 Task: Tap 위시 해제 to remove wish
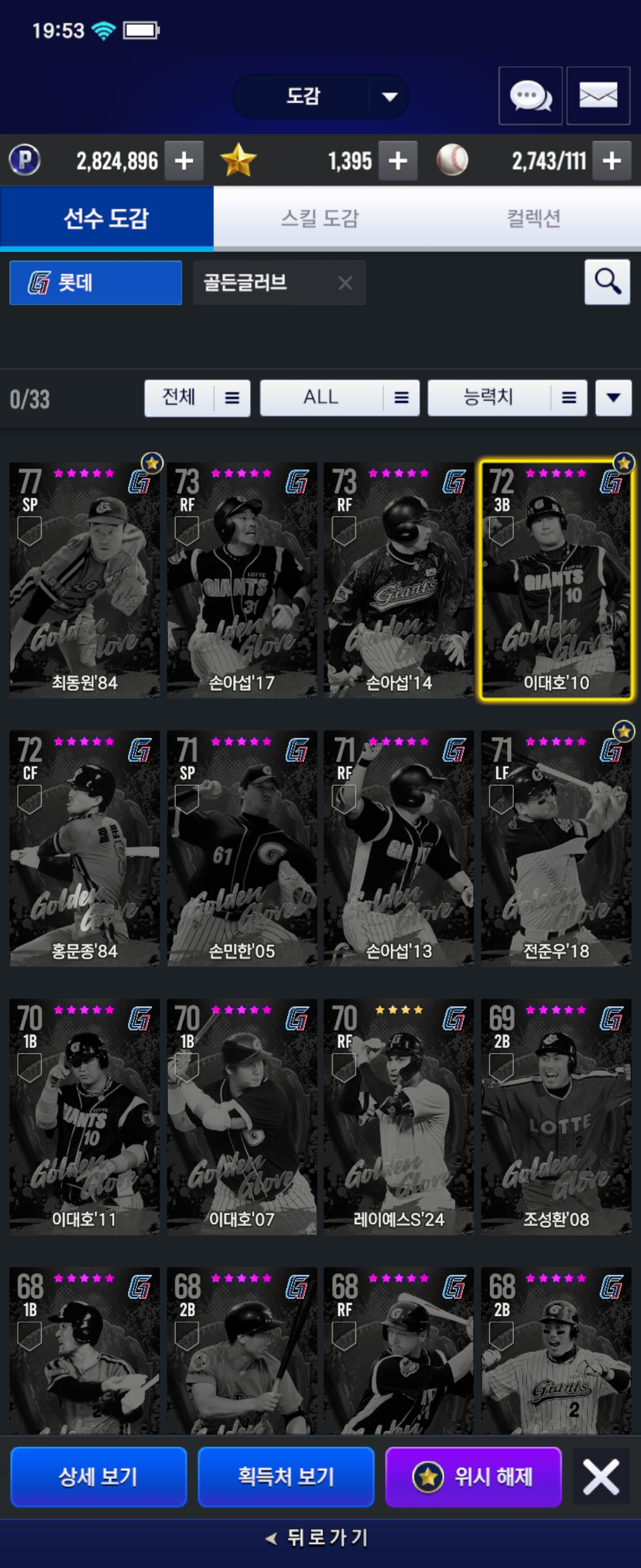(x=473, y=1476)
